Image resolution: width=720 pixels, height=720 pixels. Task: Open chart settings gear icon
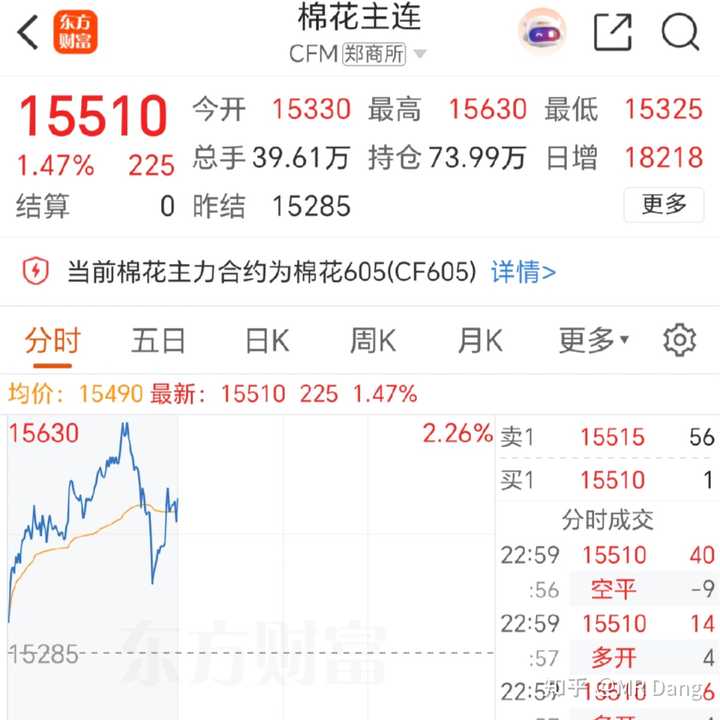[679, 340]
